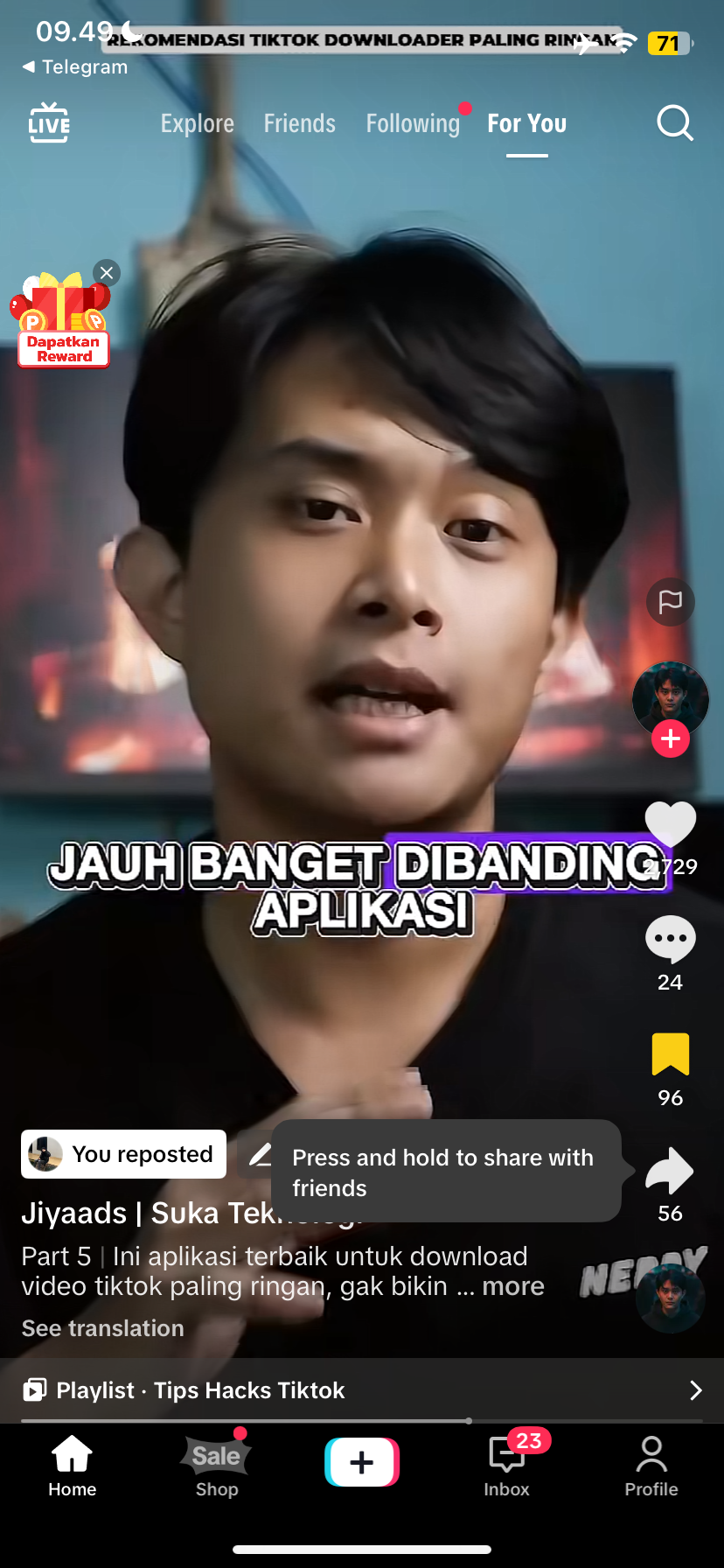Dismiss the Dapatkan Reward banner
Viewport: 724px width, 1568px height.
(107, 273)
